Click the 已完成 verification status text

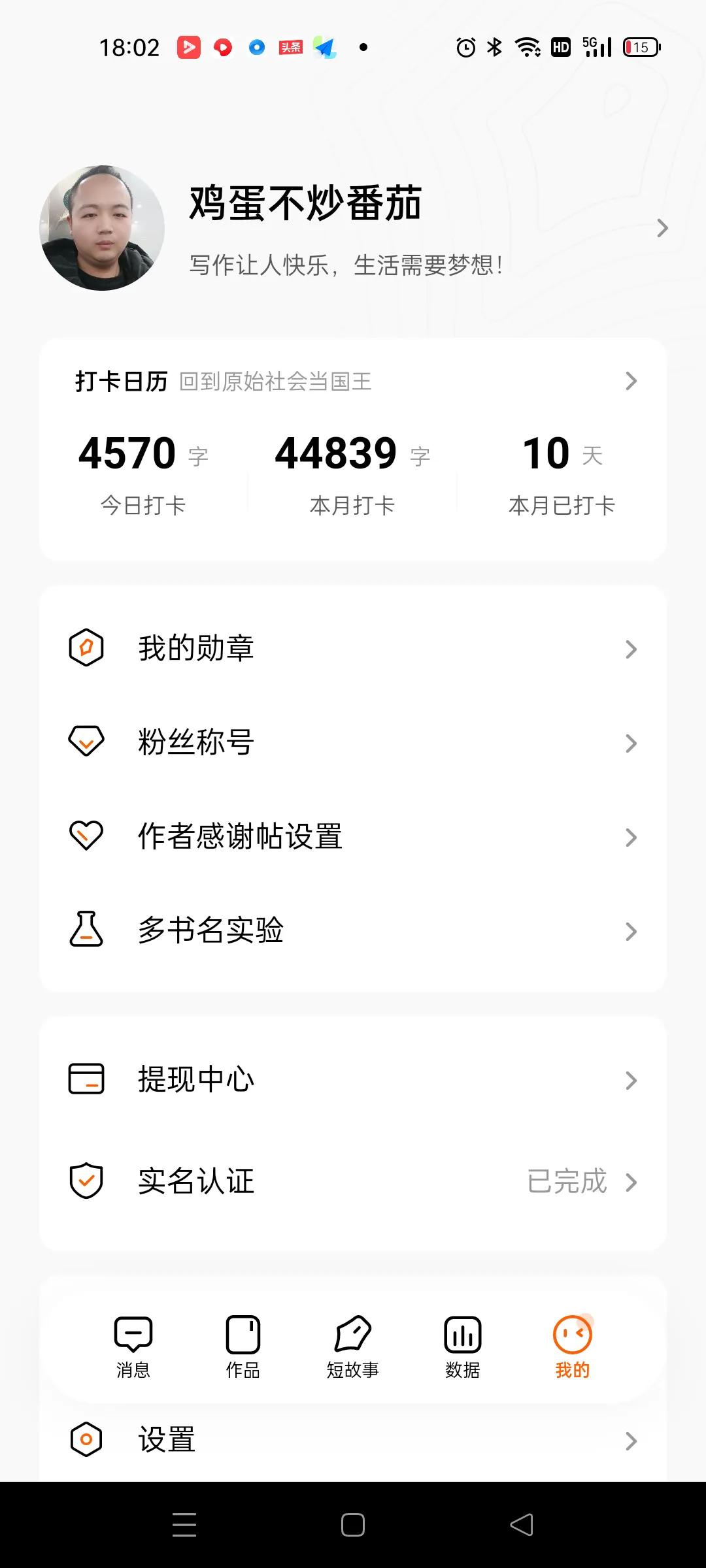pyautogui.click(x=567, y=1181)
